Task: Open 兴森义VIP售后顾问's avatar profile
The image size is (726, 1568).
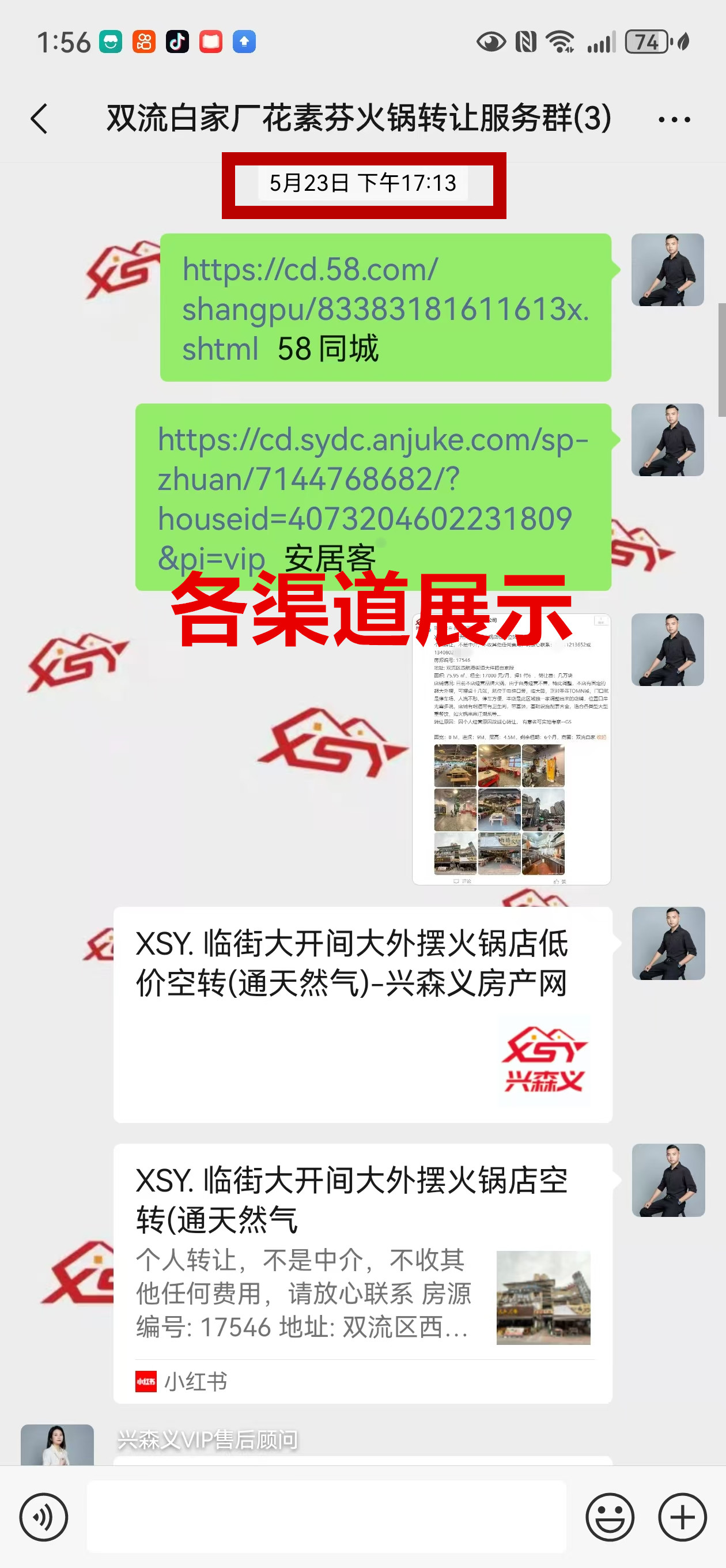Action: tap(57, 1445)
